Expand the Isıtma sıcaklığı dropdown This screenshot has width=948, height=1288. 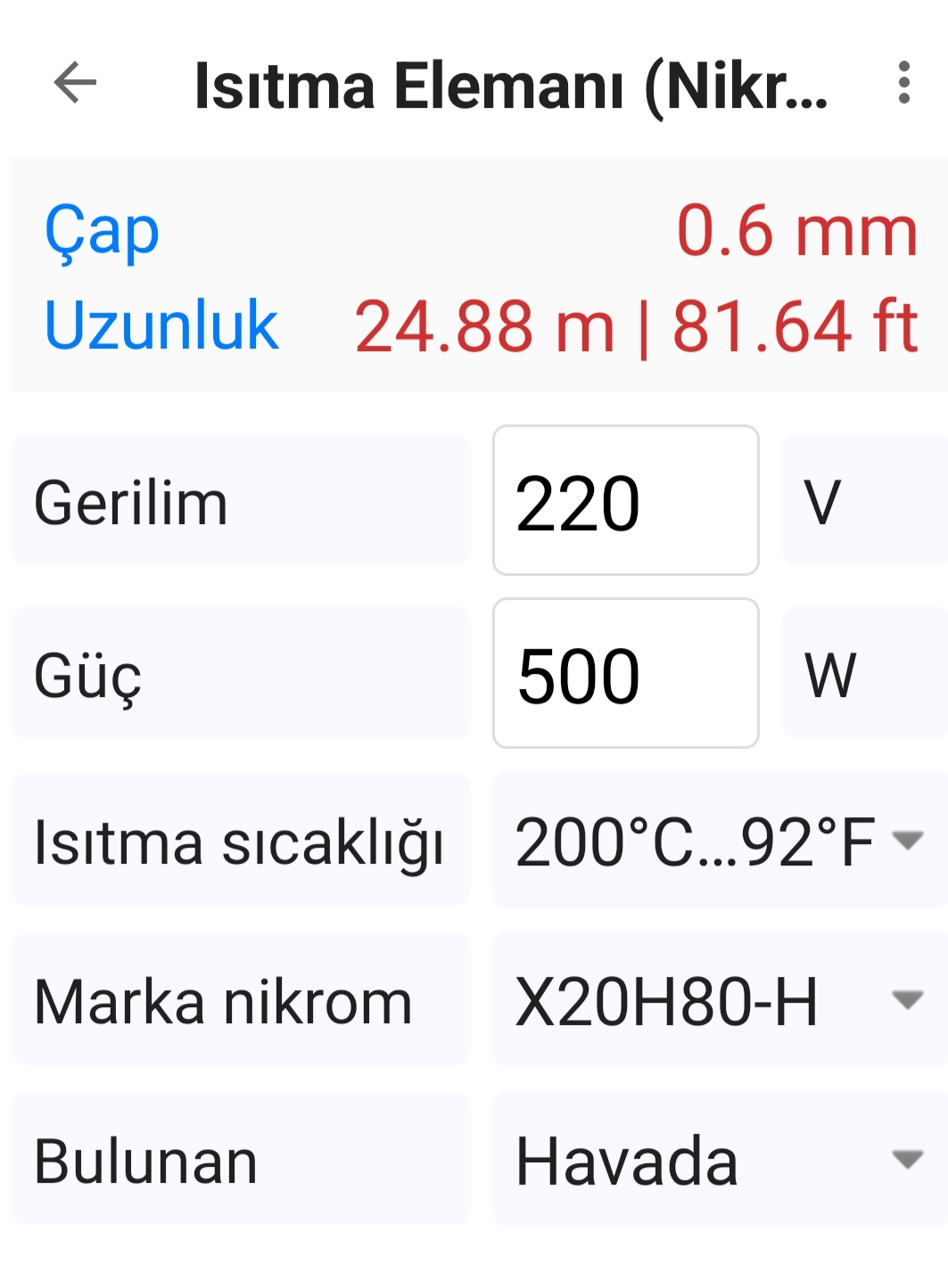(719, 840)
